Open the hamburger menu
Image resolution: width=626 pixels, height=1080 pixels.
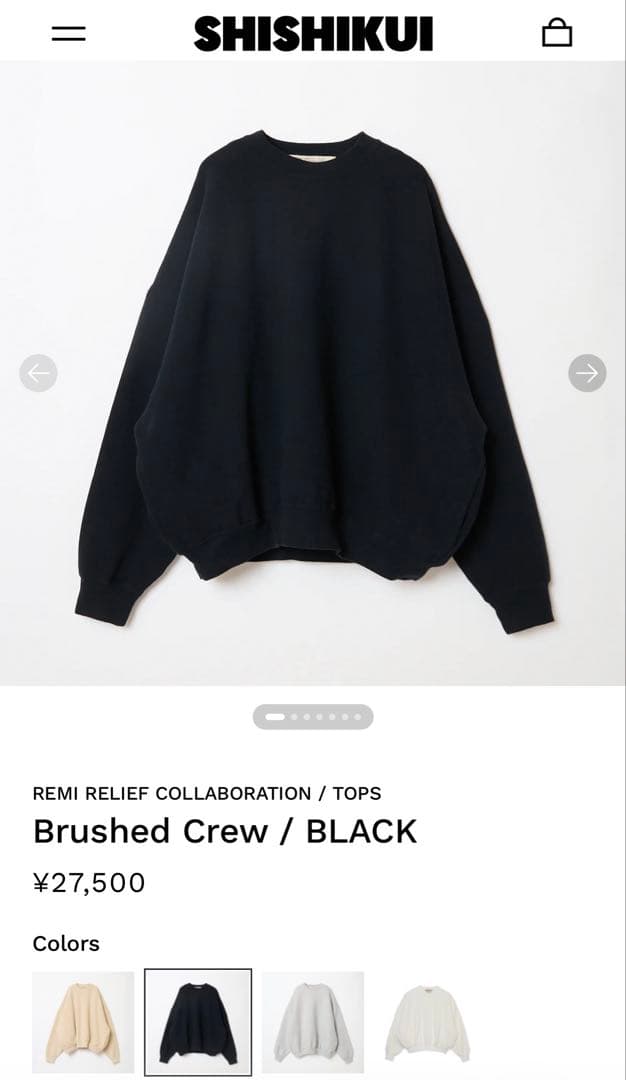coord(69,33)
